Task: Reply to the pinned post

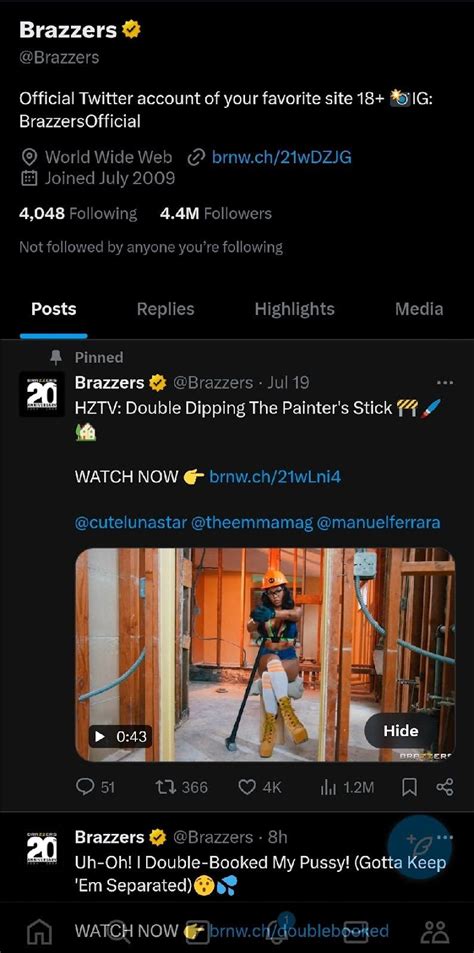Action: (x=95, y=787)
